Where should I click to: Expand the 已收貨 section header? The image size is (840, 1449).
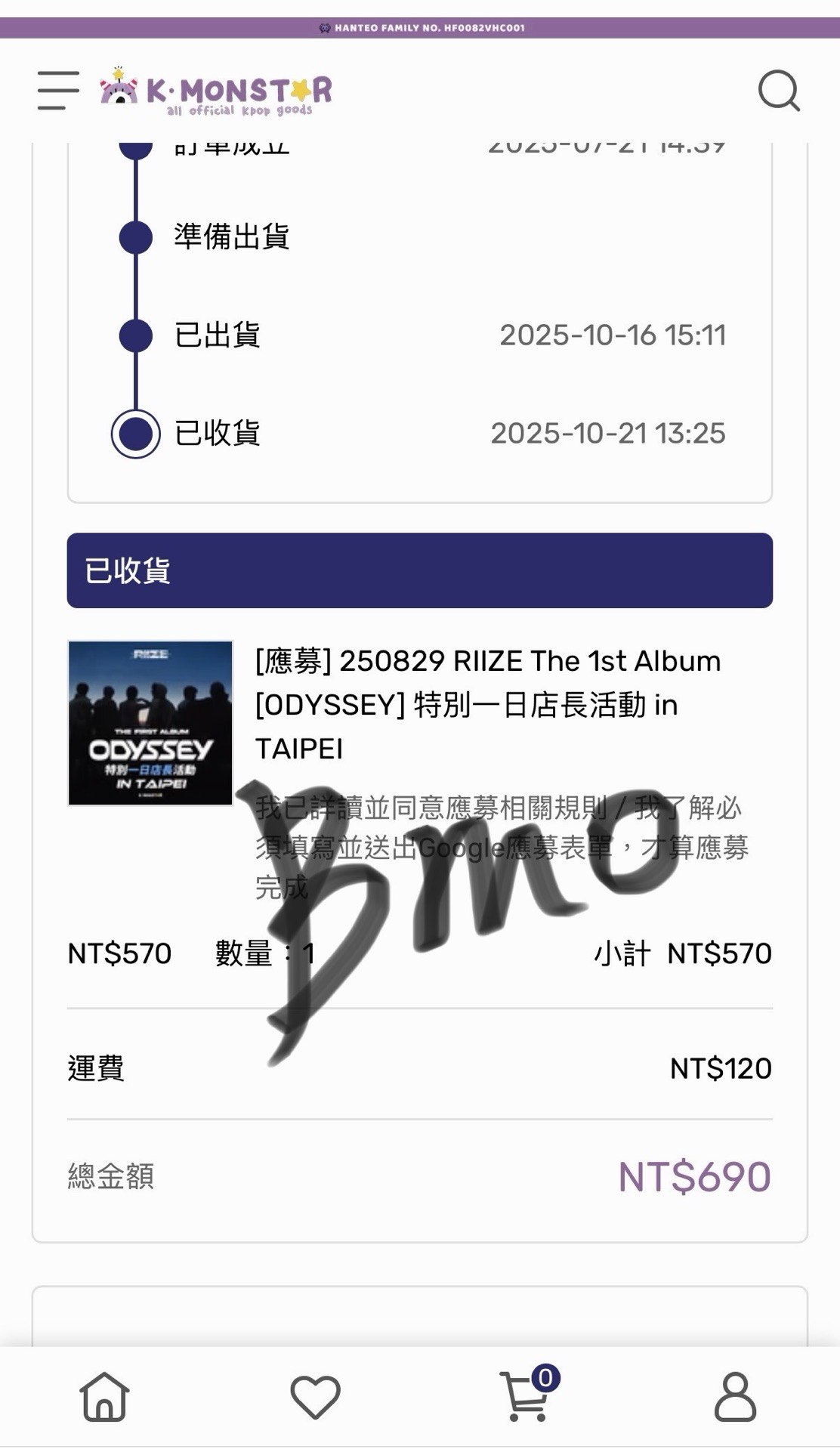(418, 572)
